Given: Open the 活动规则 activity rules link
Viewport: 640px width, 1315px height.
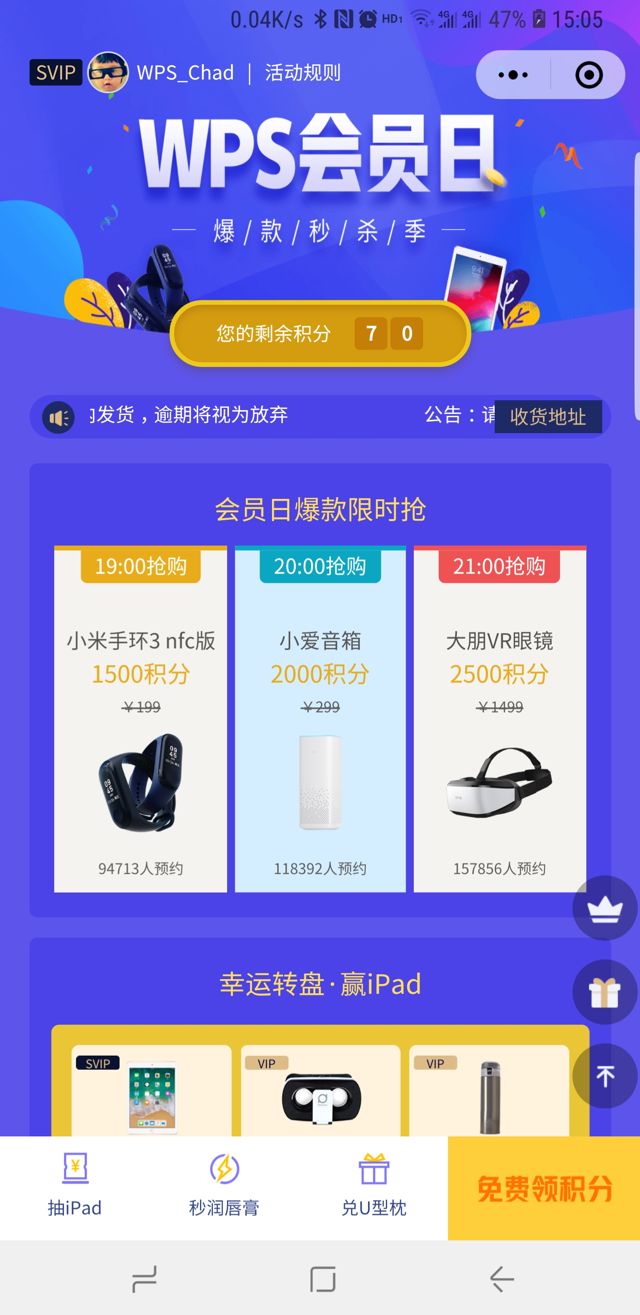Looking at the screenshot, I should tap(303, 73).
